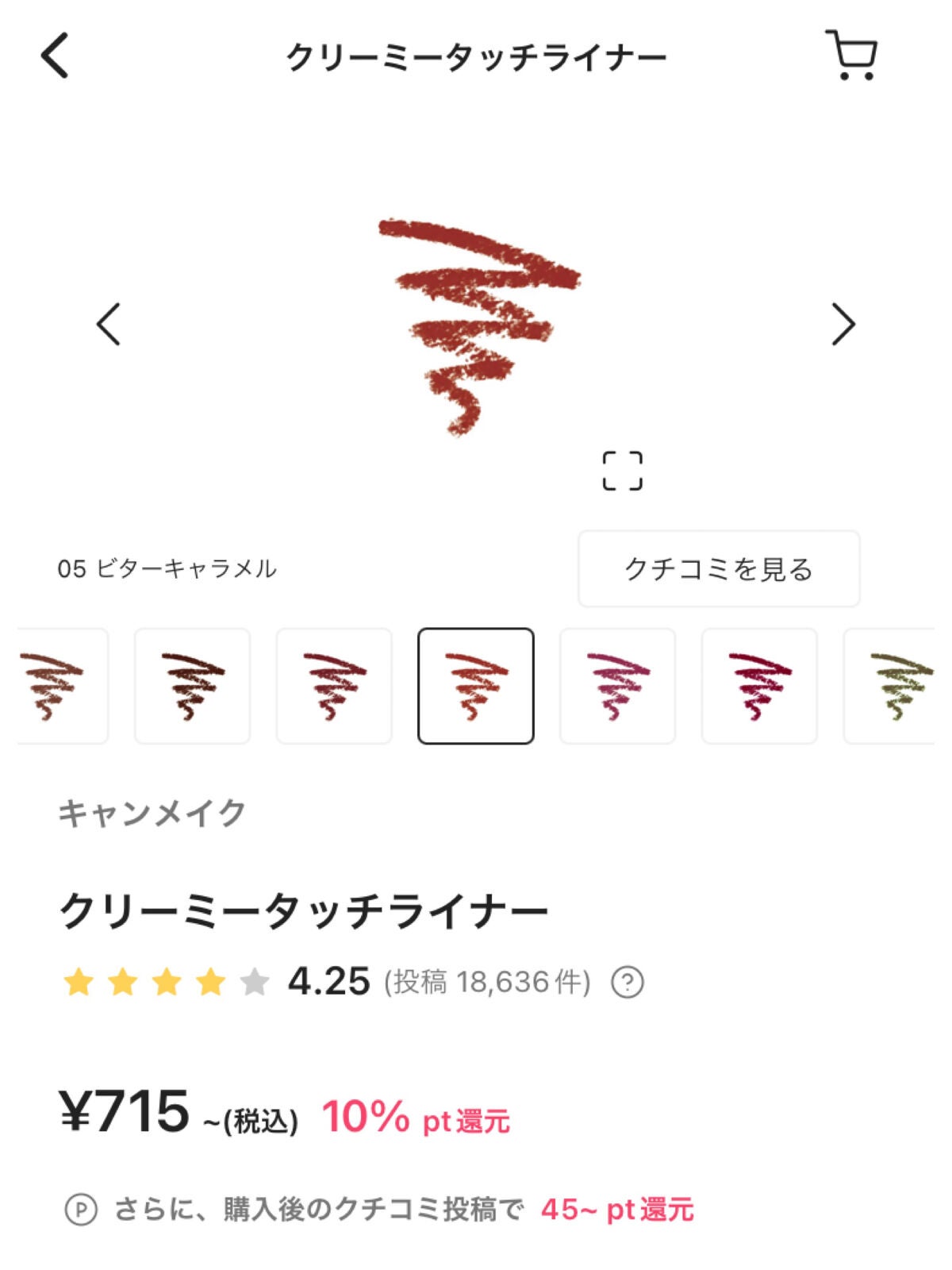Viewport: 952px width, 1270px height.
Task: Show the next product image with right chevron
Action: (843, 324)
